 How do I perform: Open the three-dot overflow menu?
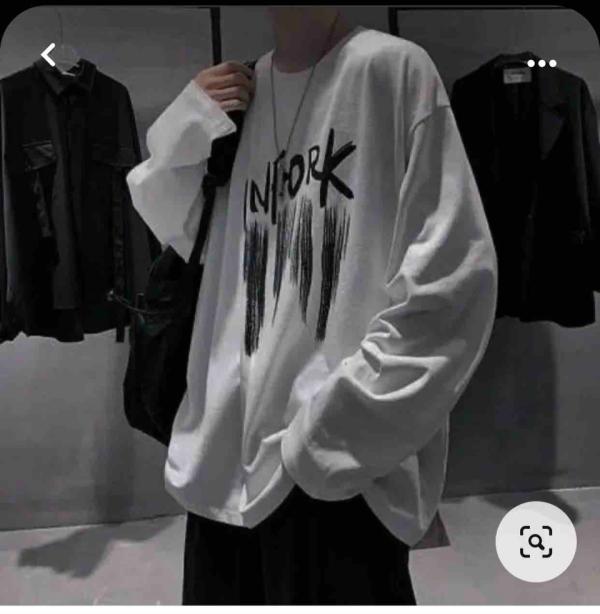pos(542,64)
